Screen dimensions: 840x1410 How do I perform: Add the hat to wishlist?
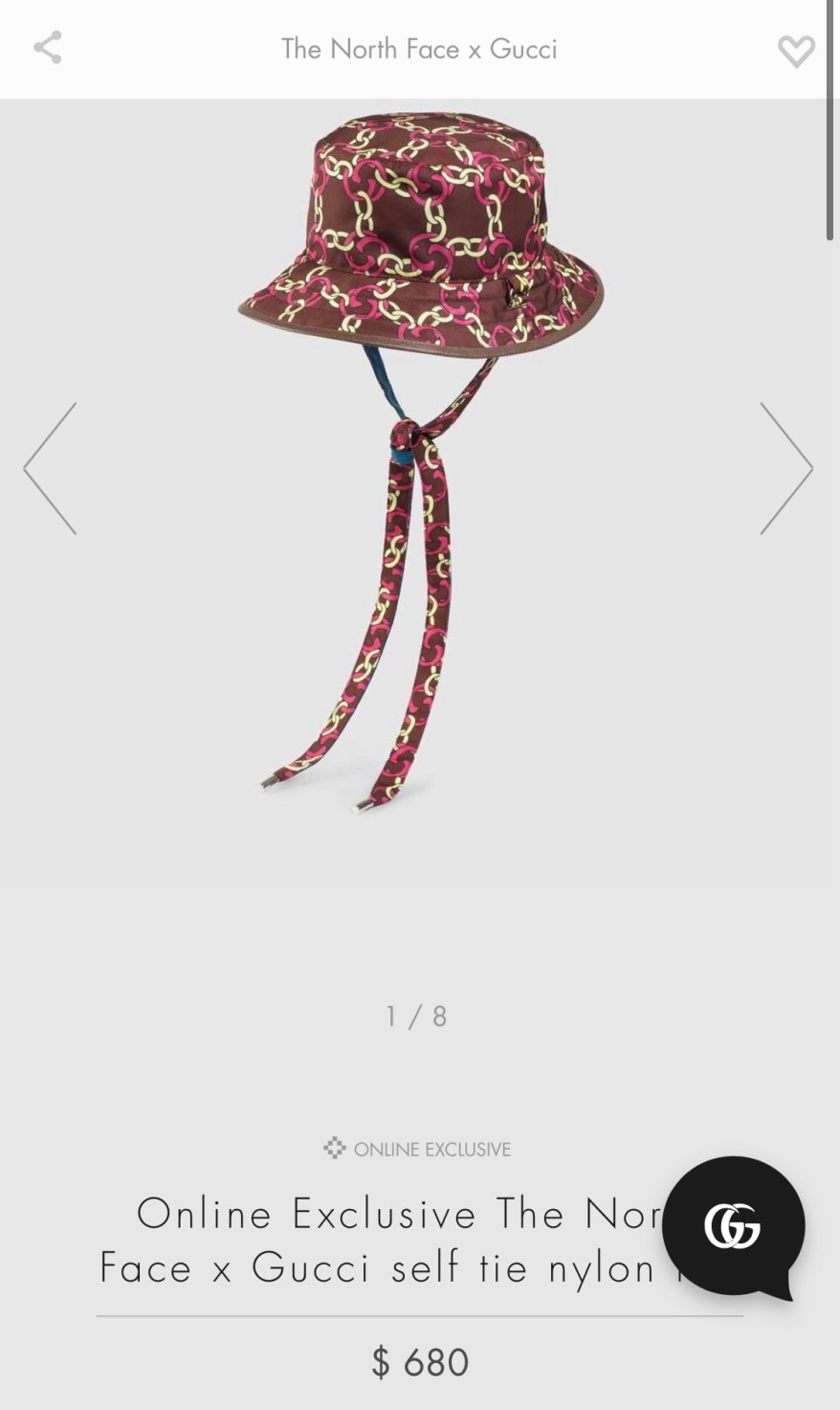(795, 51)
